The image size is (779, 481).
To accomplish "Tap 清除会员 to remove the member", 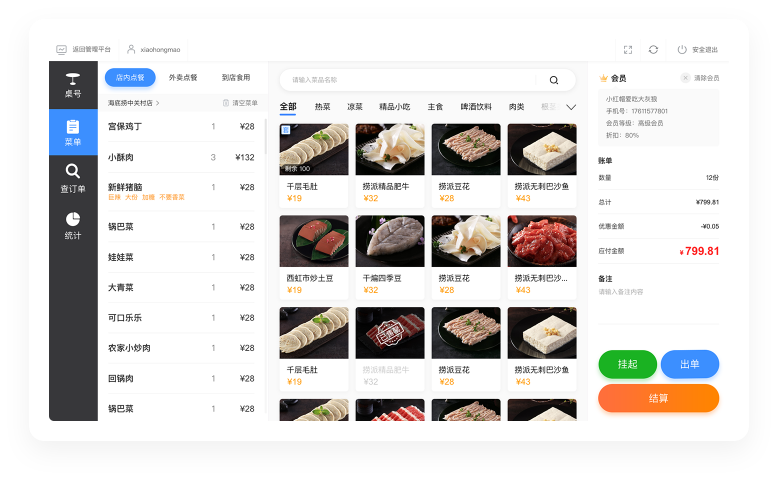I will tap(700, 78).
